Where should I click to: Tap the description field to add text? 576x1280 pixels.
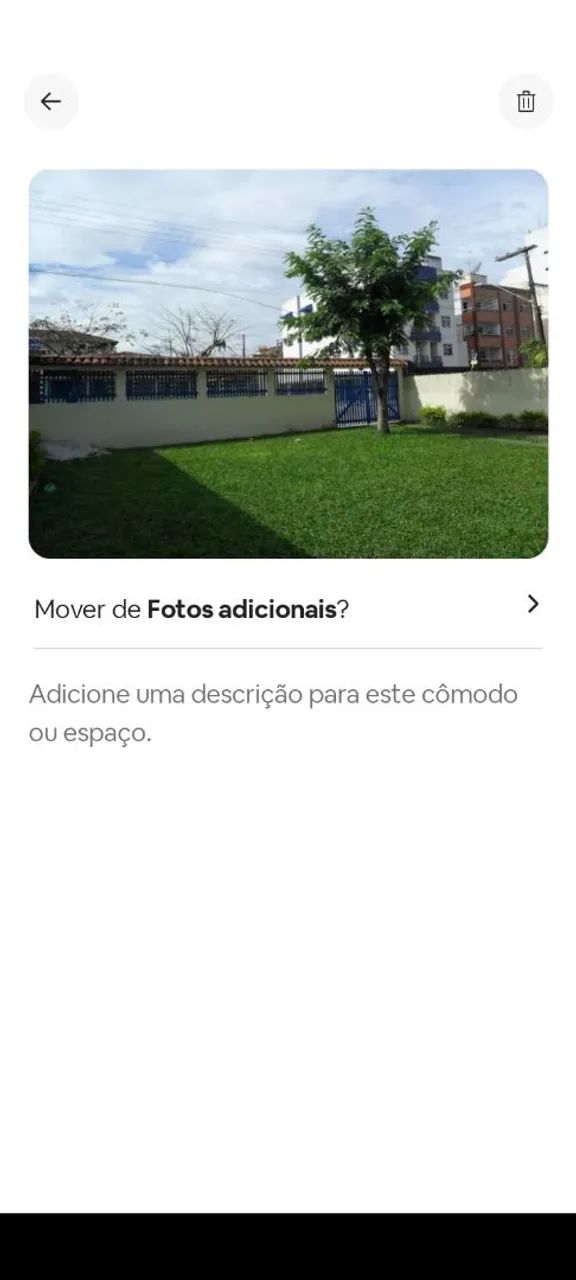(x=288, y=713)
